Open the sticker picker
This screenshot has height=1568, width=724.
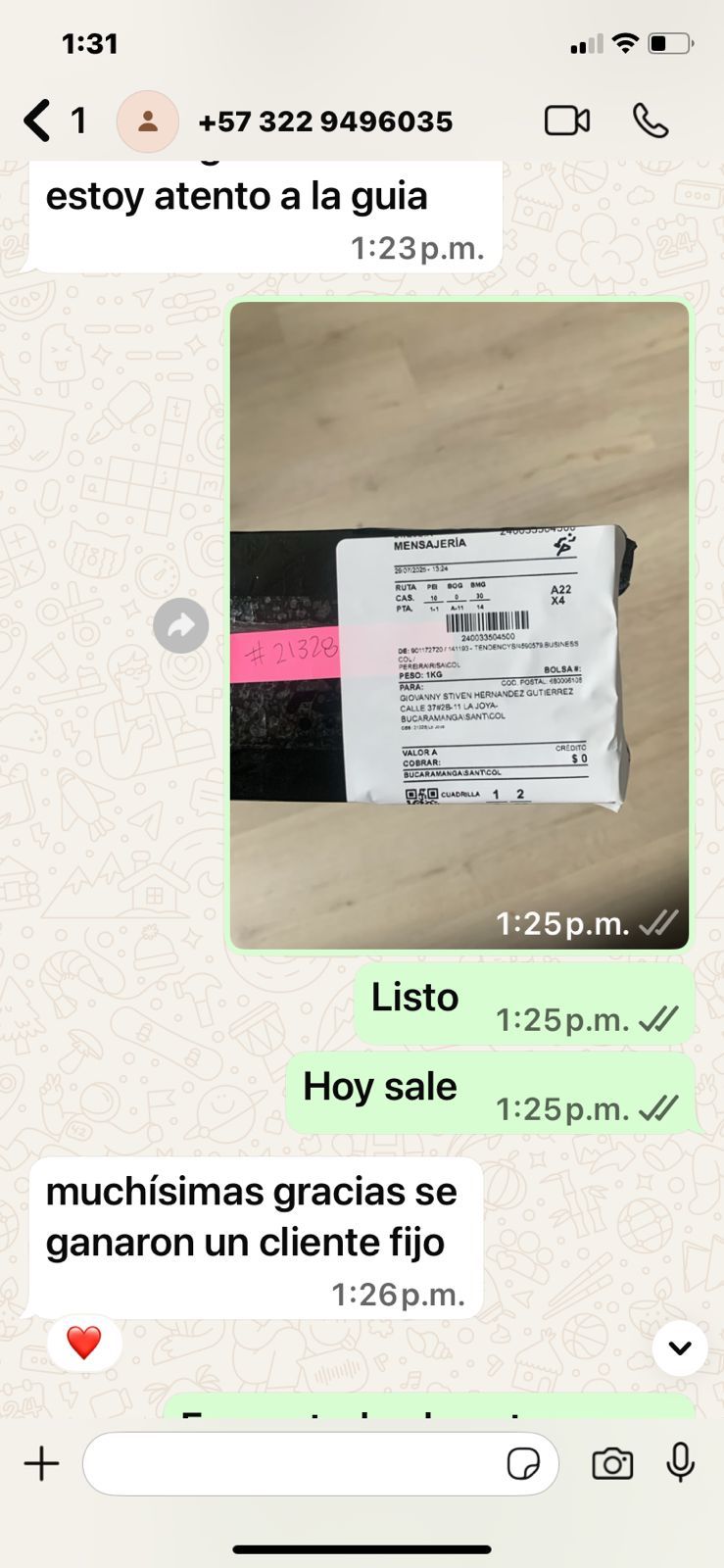coord(523,1464)
